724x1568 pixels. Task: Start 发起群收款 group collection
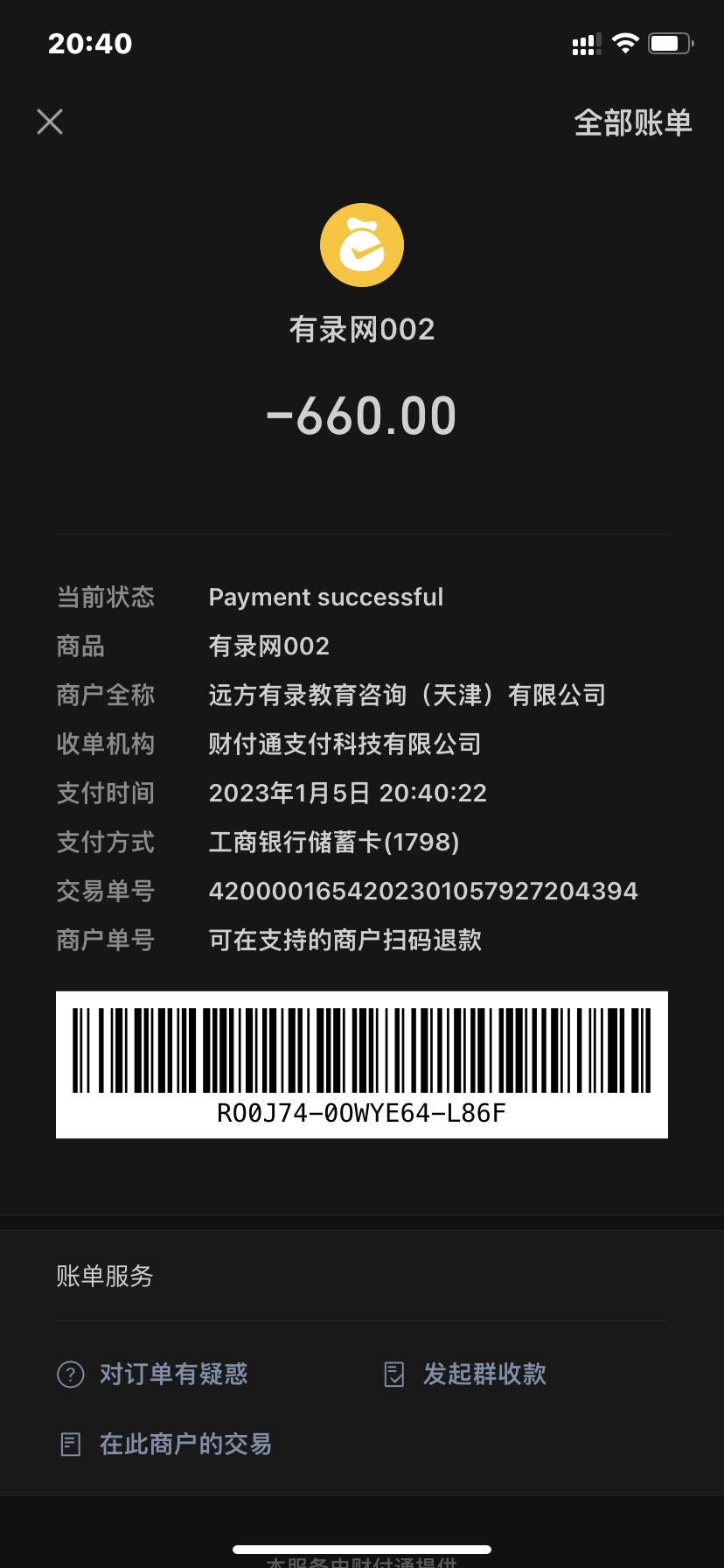466,1374
